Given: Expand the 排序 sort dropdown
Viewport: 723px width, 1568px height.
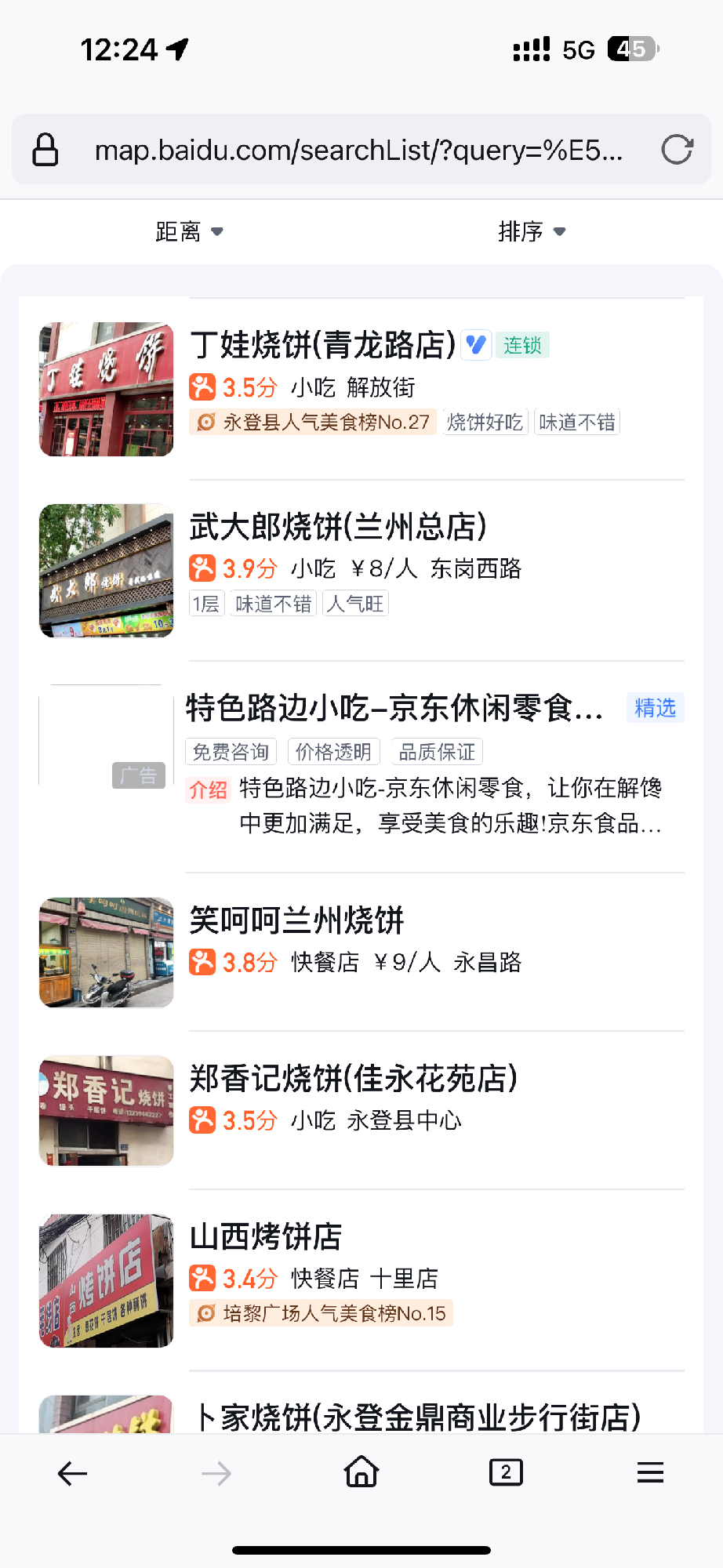Looking at the screenshot, I should coord(532,231).
